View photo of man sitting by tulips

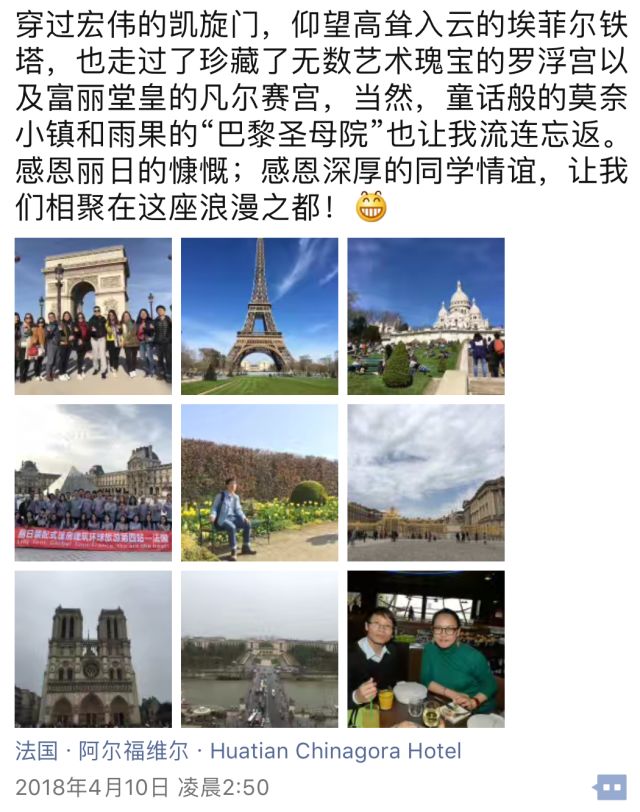click(259, 482)
